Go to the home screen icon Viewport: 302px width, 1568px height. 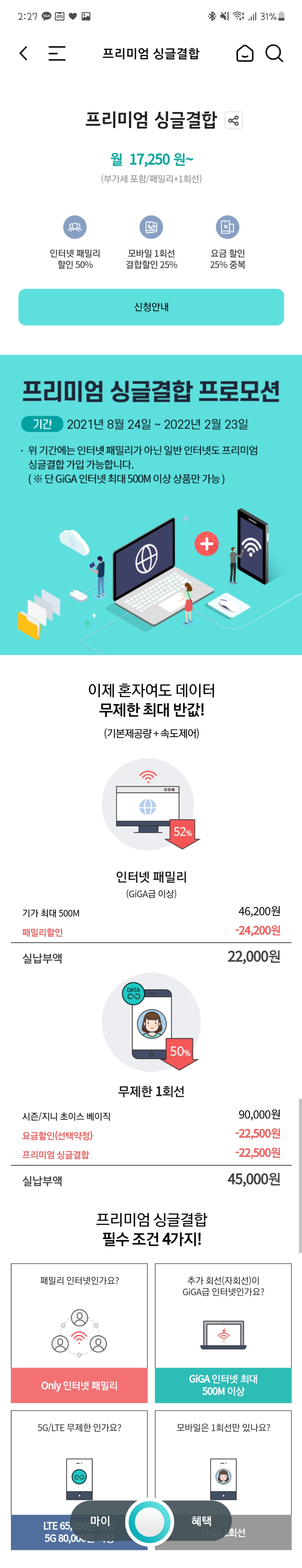coord(245,54)
